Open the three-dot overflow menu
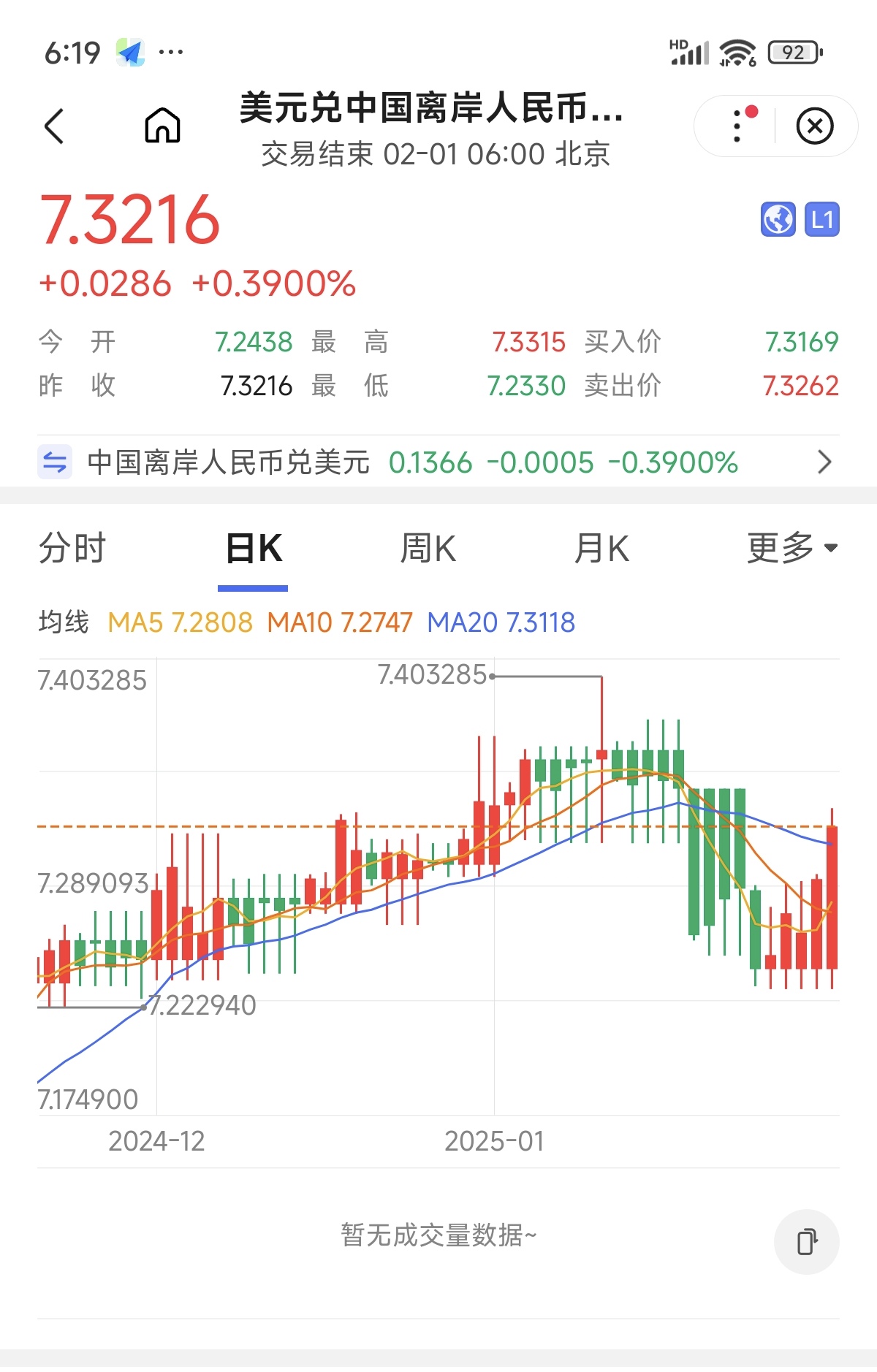Screen dimensions: 877x1372 point(735,125)
